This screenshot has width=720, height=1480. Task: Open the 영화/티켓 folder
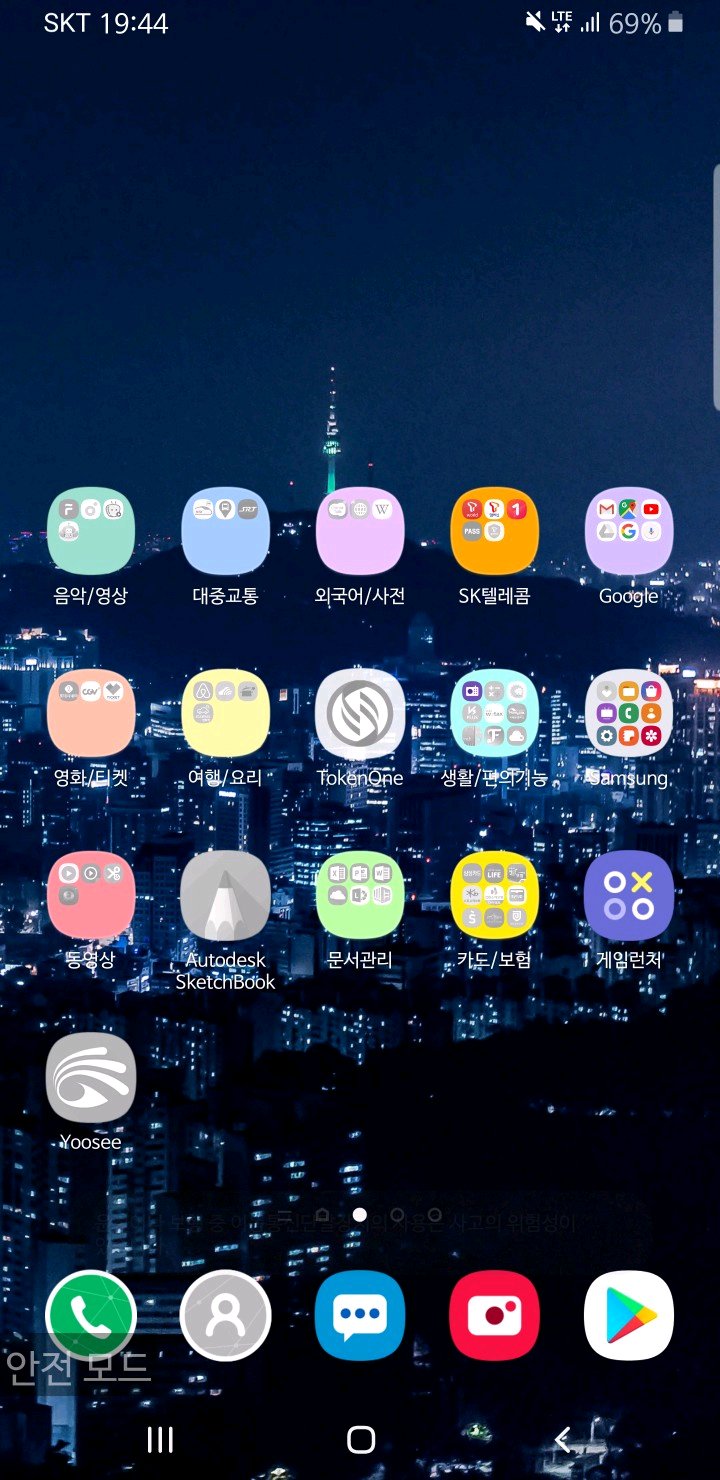91,713
